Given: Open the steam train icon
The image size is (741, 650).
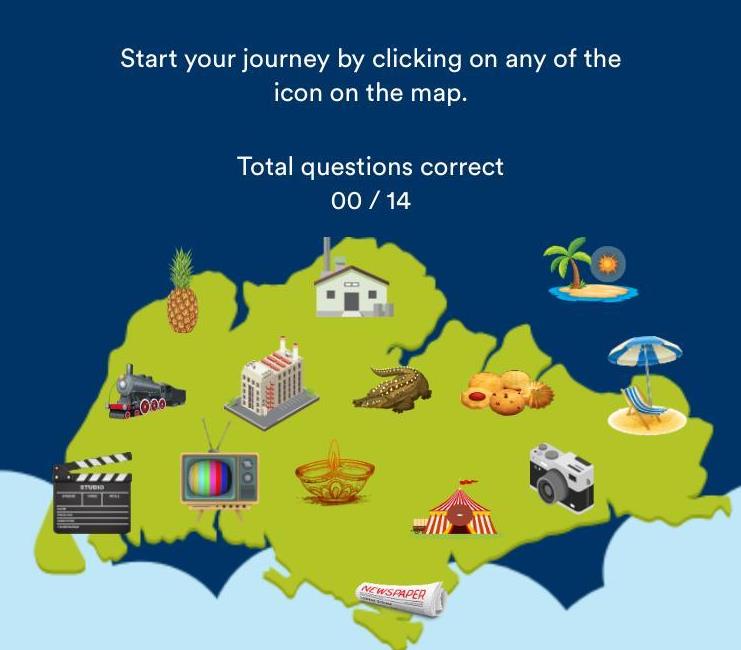Looking at the screenshot, I should (145, 392).
